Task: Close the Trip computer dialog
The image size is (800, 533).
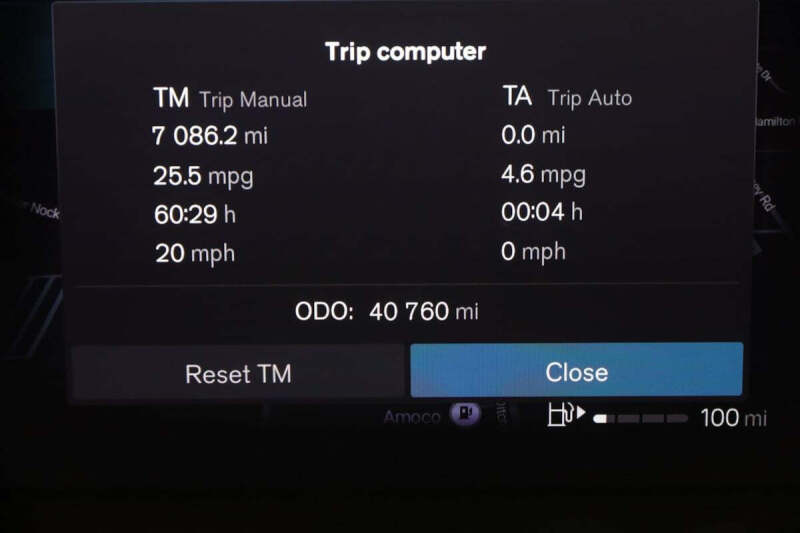Action: (x=576, y=371)
